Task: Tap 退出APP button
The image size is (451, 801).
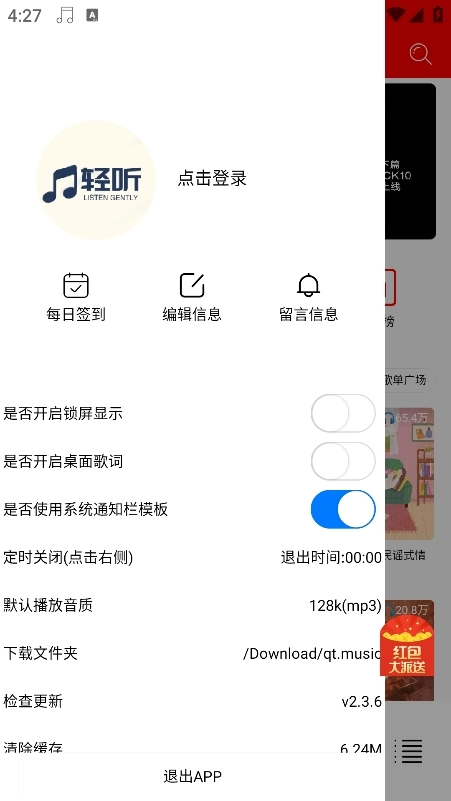Action: point(192,776)
